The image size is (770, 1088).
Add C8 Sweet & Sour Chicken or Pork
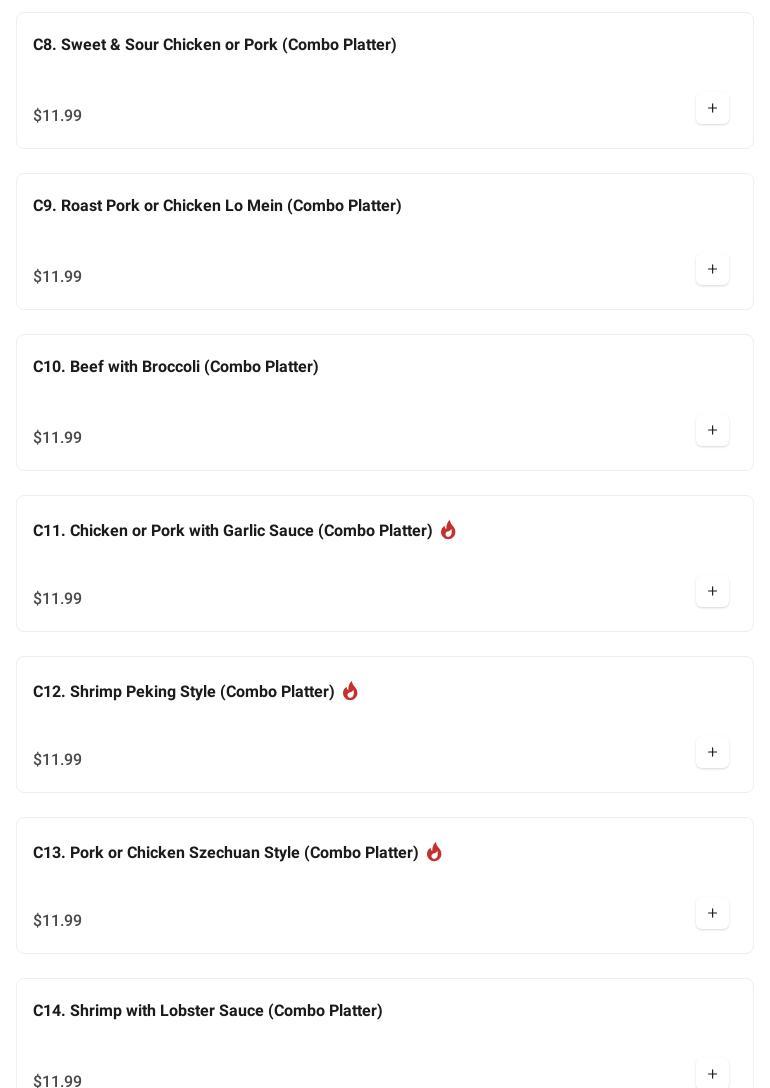pyautogui.click(x=712, y=108)
